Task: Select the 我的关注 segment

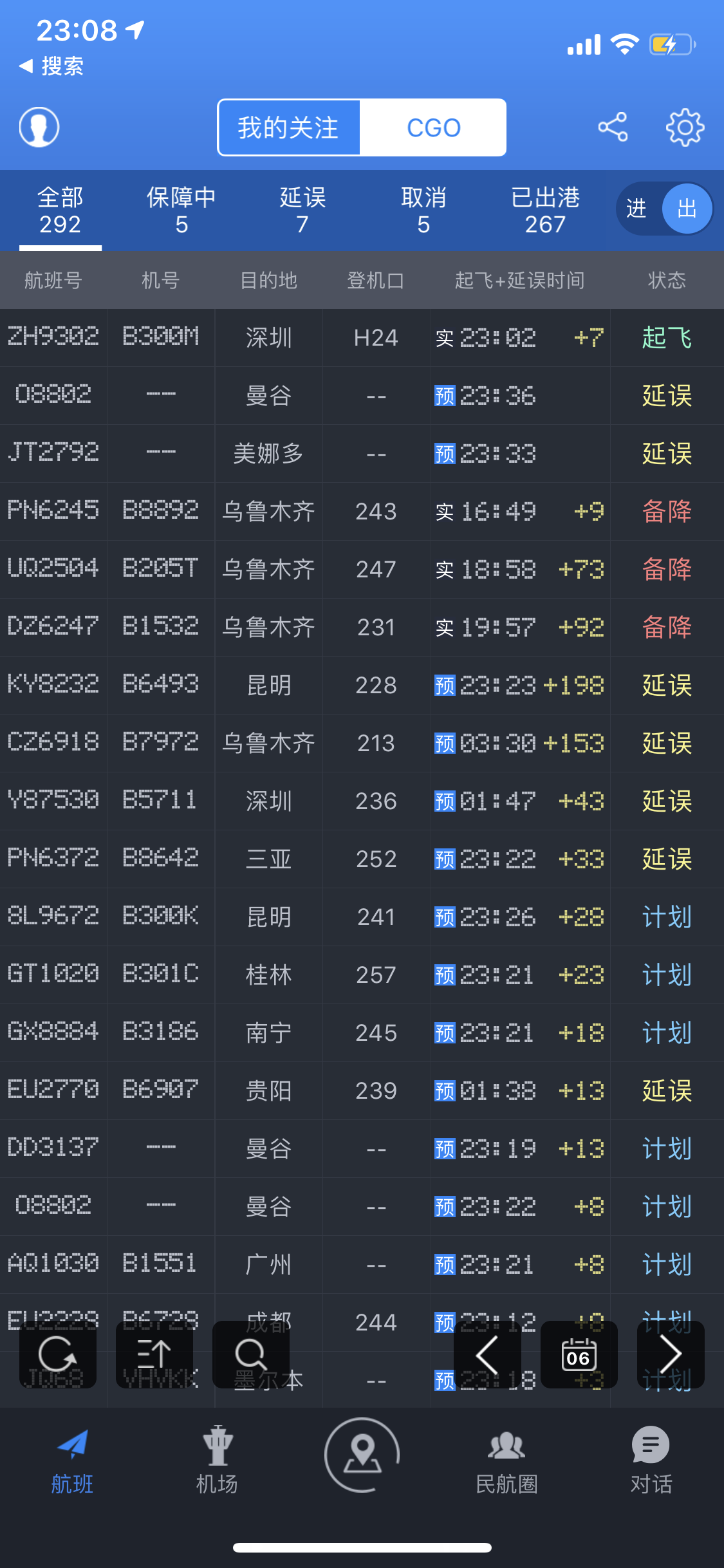Action: pos(288,127)
